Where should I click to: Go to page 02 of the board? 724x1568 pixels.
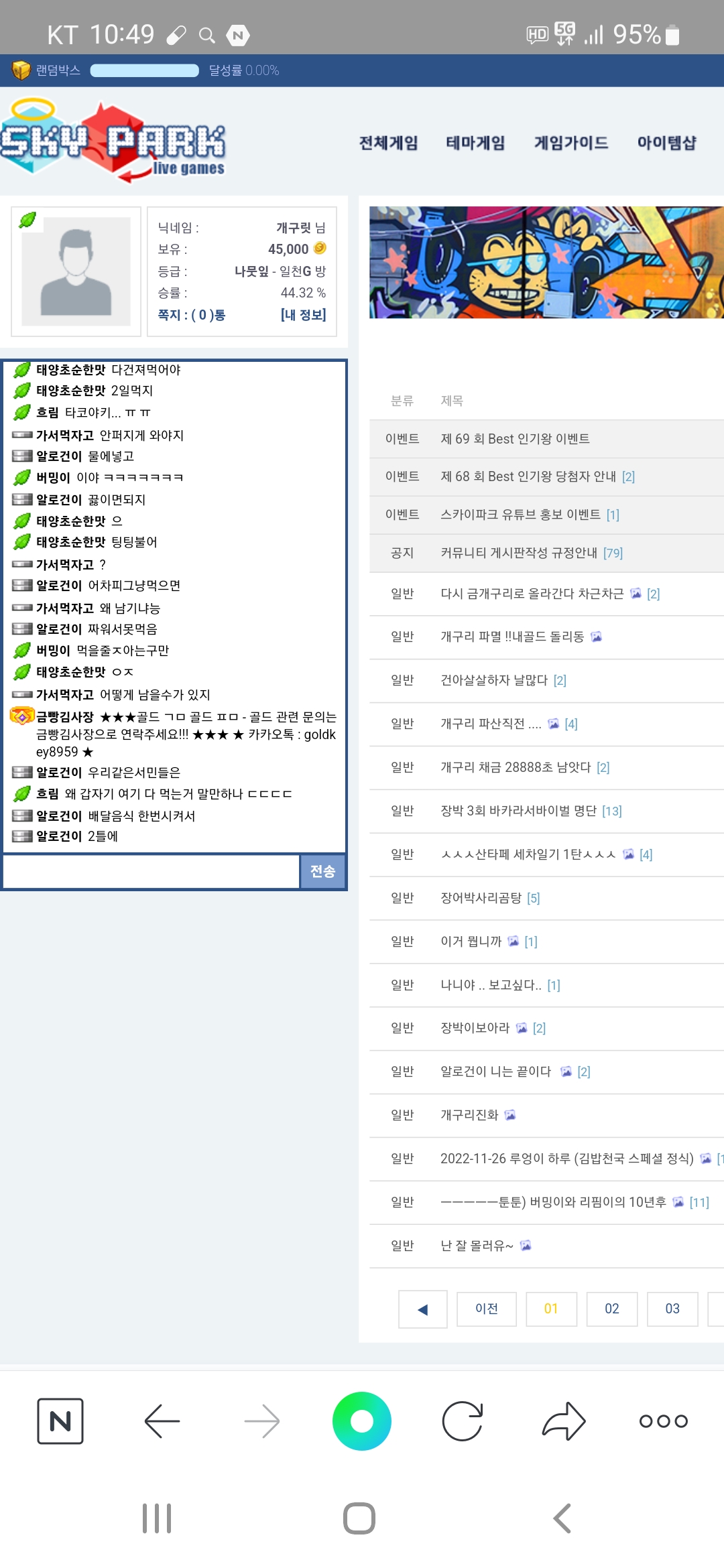pyautogui.click(x=611, y=1309)
